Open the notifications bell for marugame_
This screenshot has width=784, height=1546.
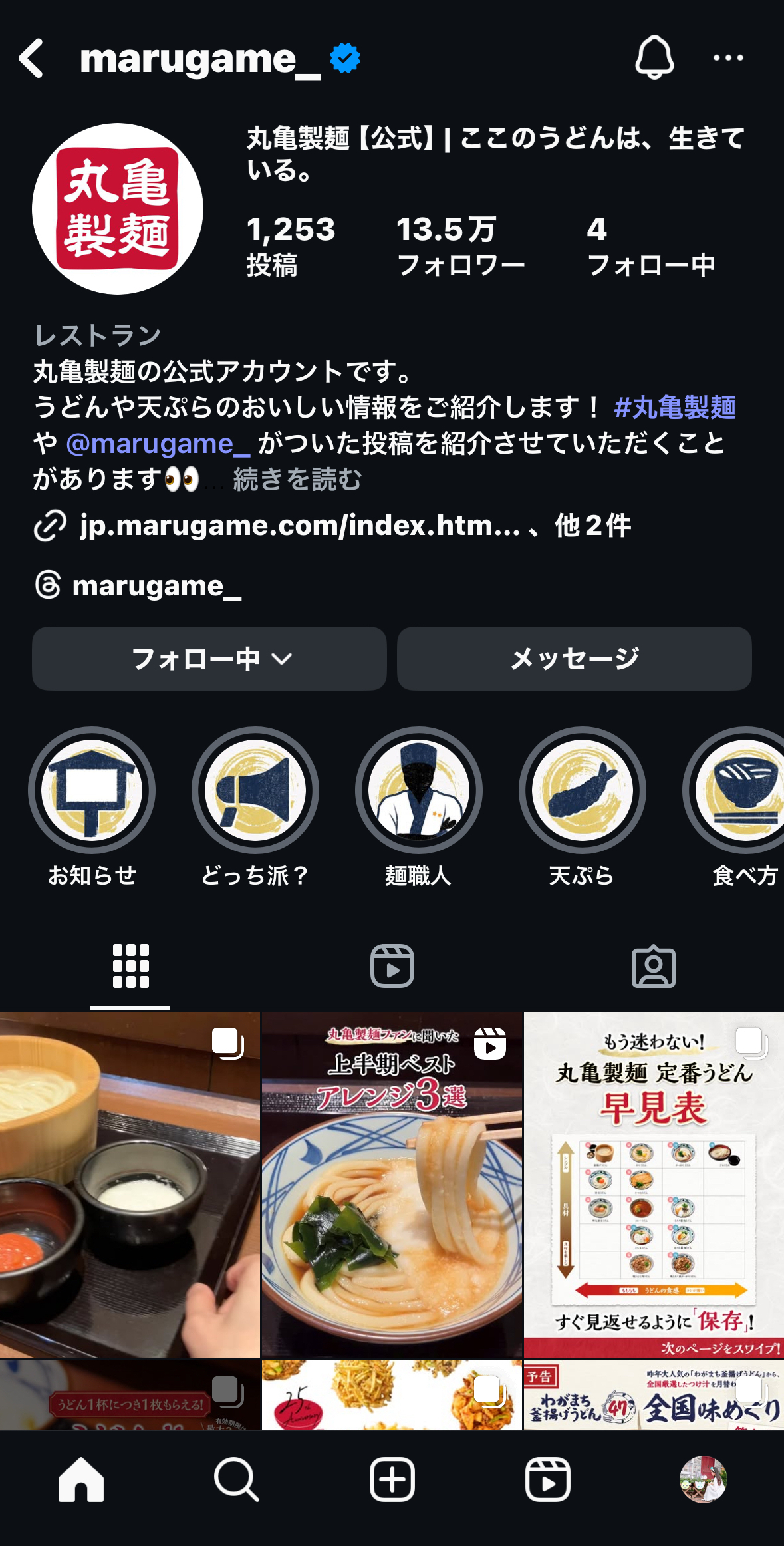(x=654, y=57)
